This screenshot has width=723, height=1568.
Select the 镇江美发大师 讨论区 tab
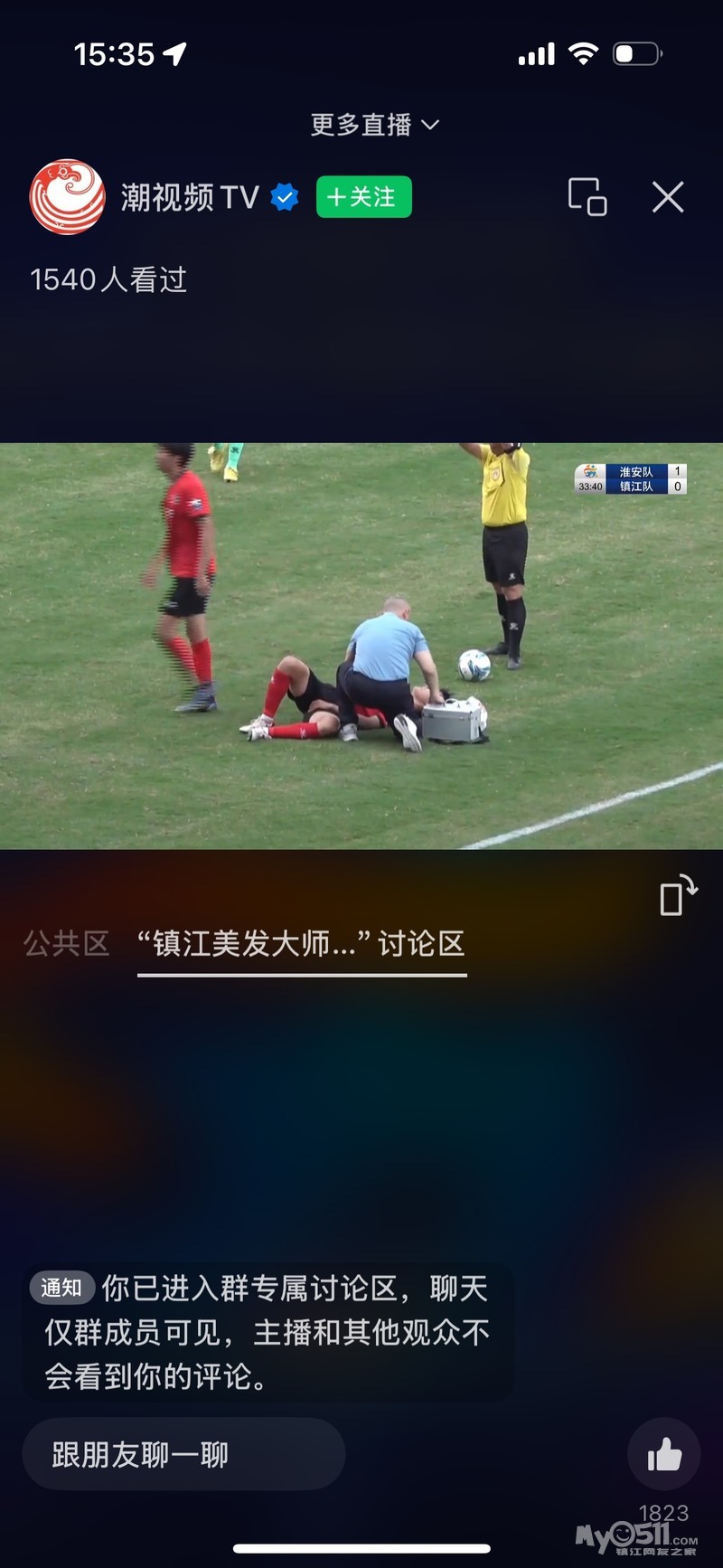(302, 944)
